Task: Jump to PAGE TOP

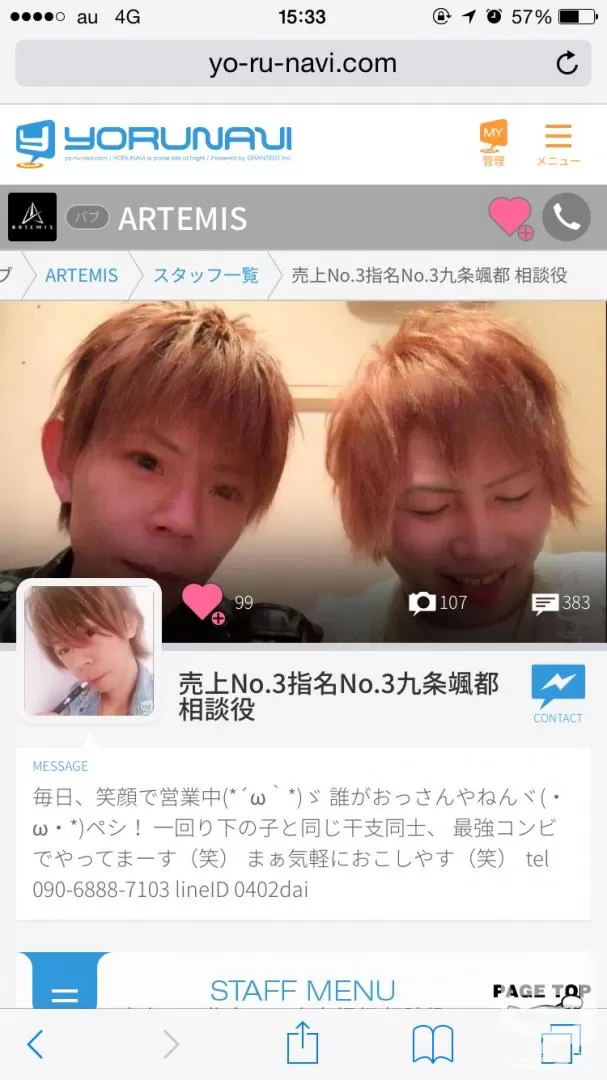Action: point(542,992)
